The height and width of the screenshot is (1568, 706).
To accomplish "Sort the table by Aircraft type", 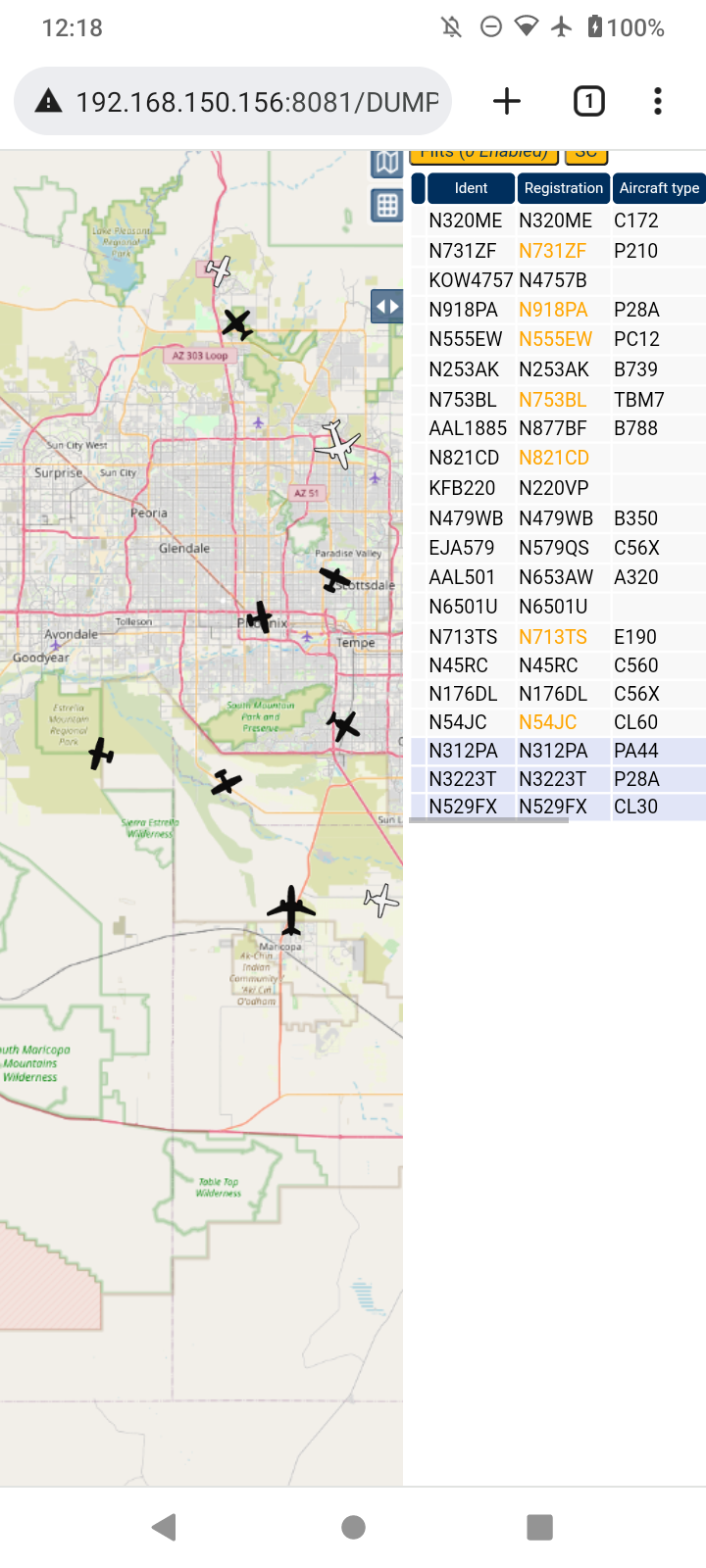I will pyautogui.click(x=659, y=188).
